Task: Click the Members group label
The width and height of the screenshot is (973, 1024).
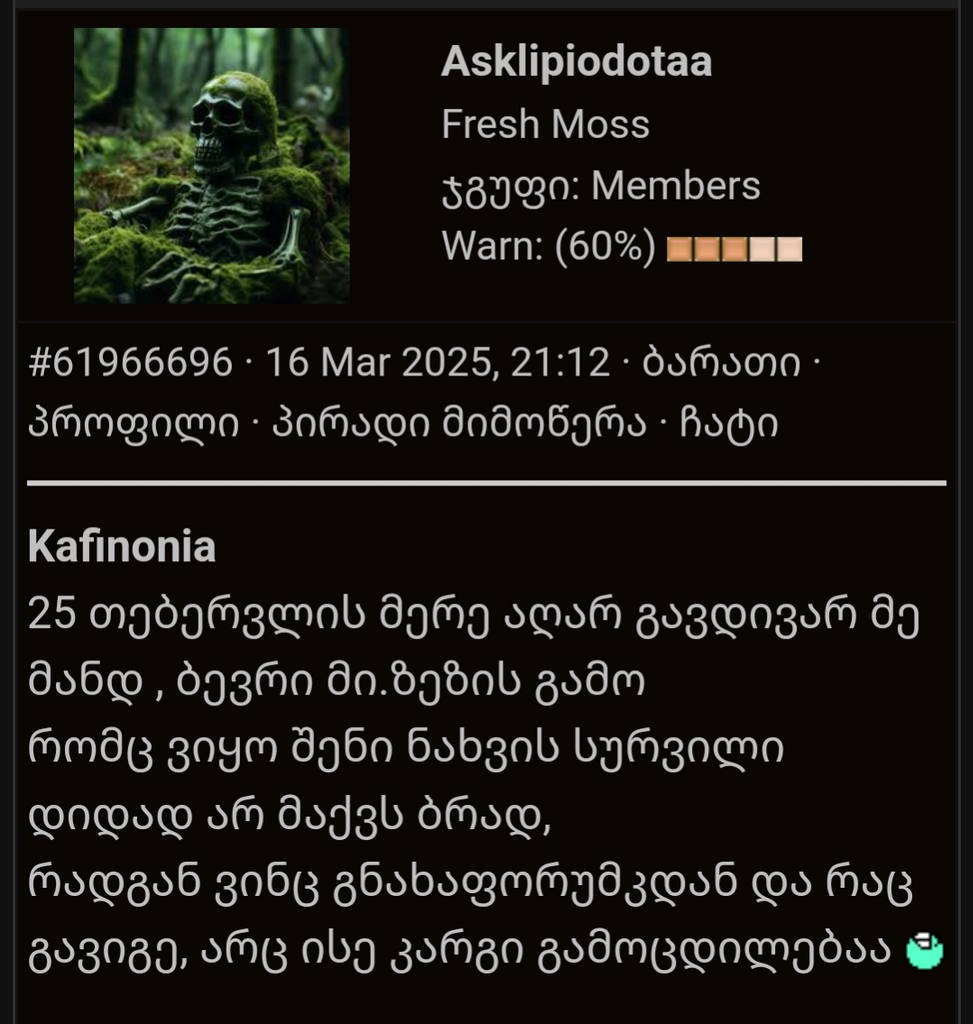Action: 677,184
